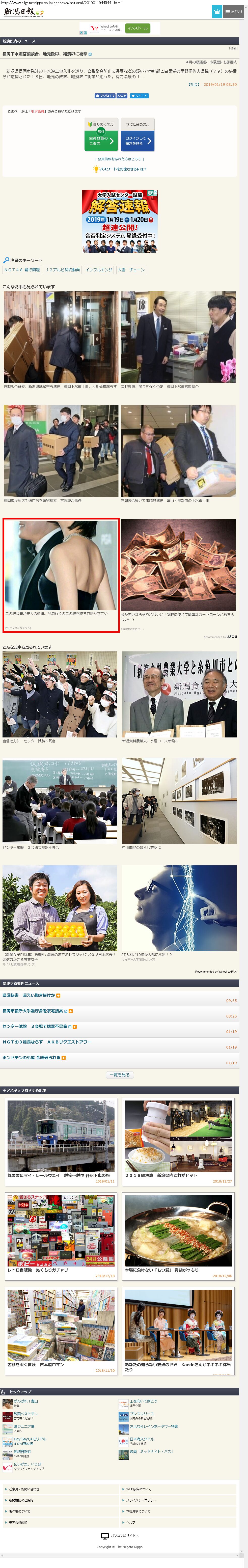Select the NGT48 暴行問題 keyword chip
Screen dimensions: 248x1568
pyautogui.click(x=22, y=270)
